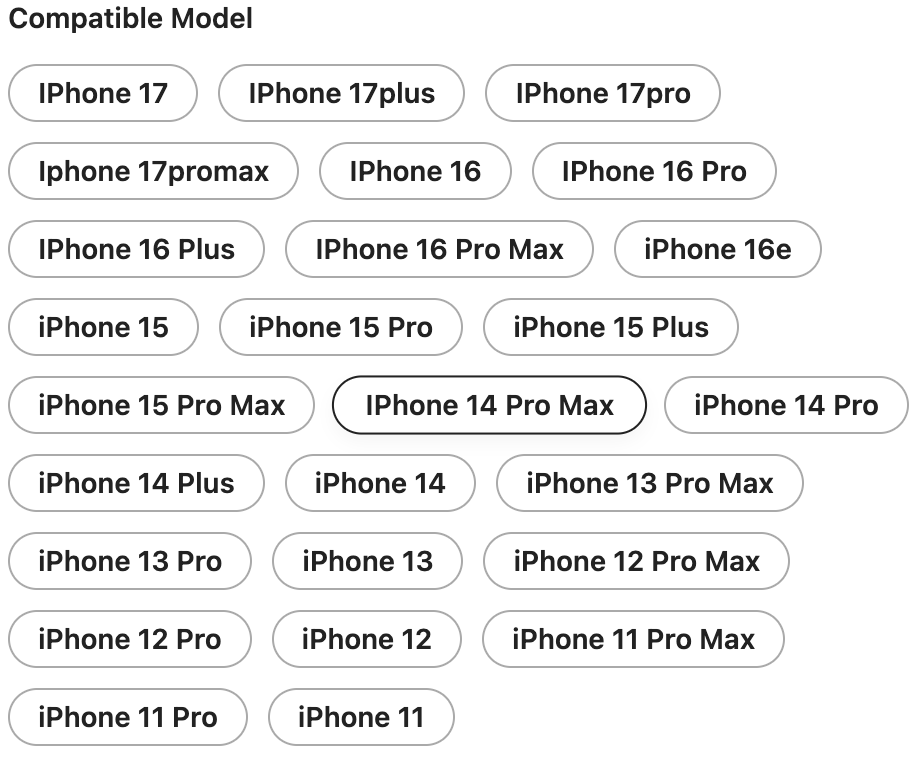
Task: Select iPhone 11 Pro Max
Action: pyautogui.click(x=633, y=640)
